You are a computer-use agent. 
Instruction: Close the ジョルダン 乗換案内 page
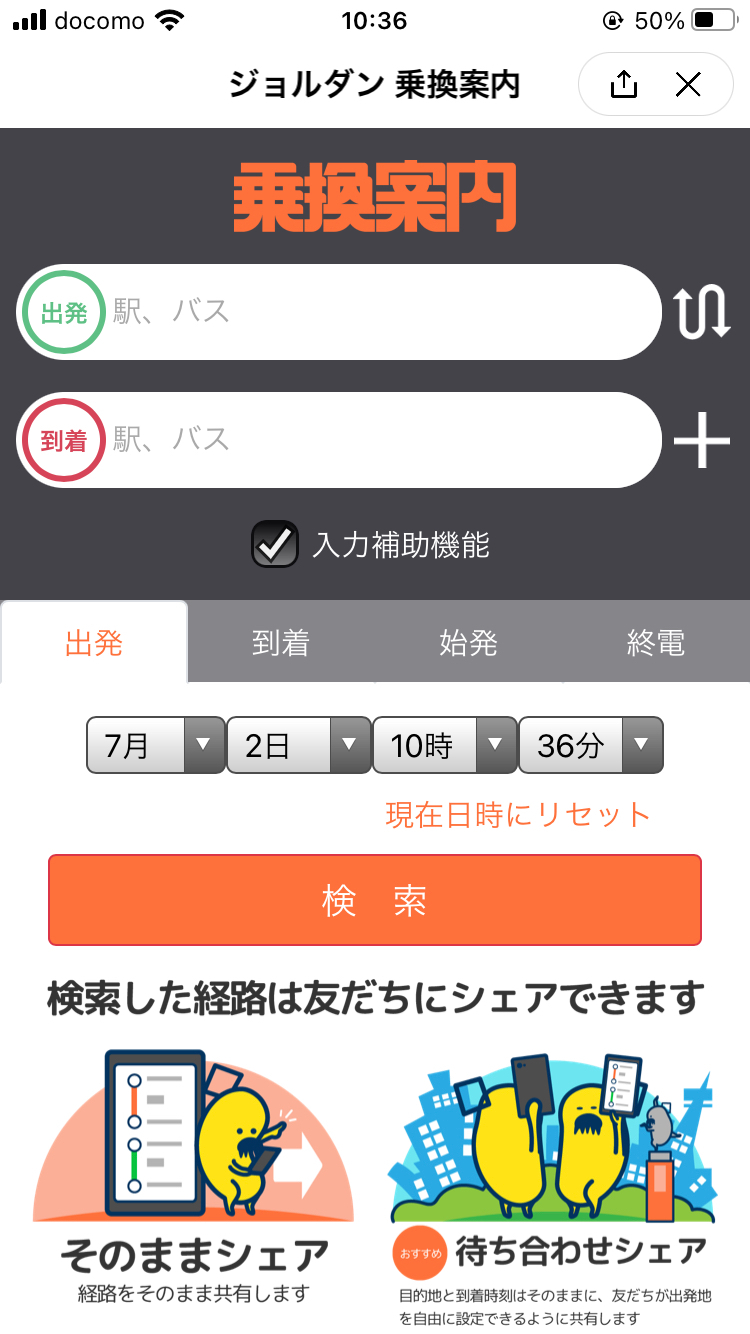coord(688,85)
